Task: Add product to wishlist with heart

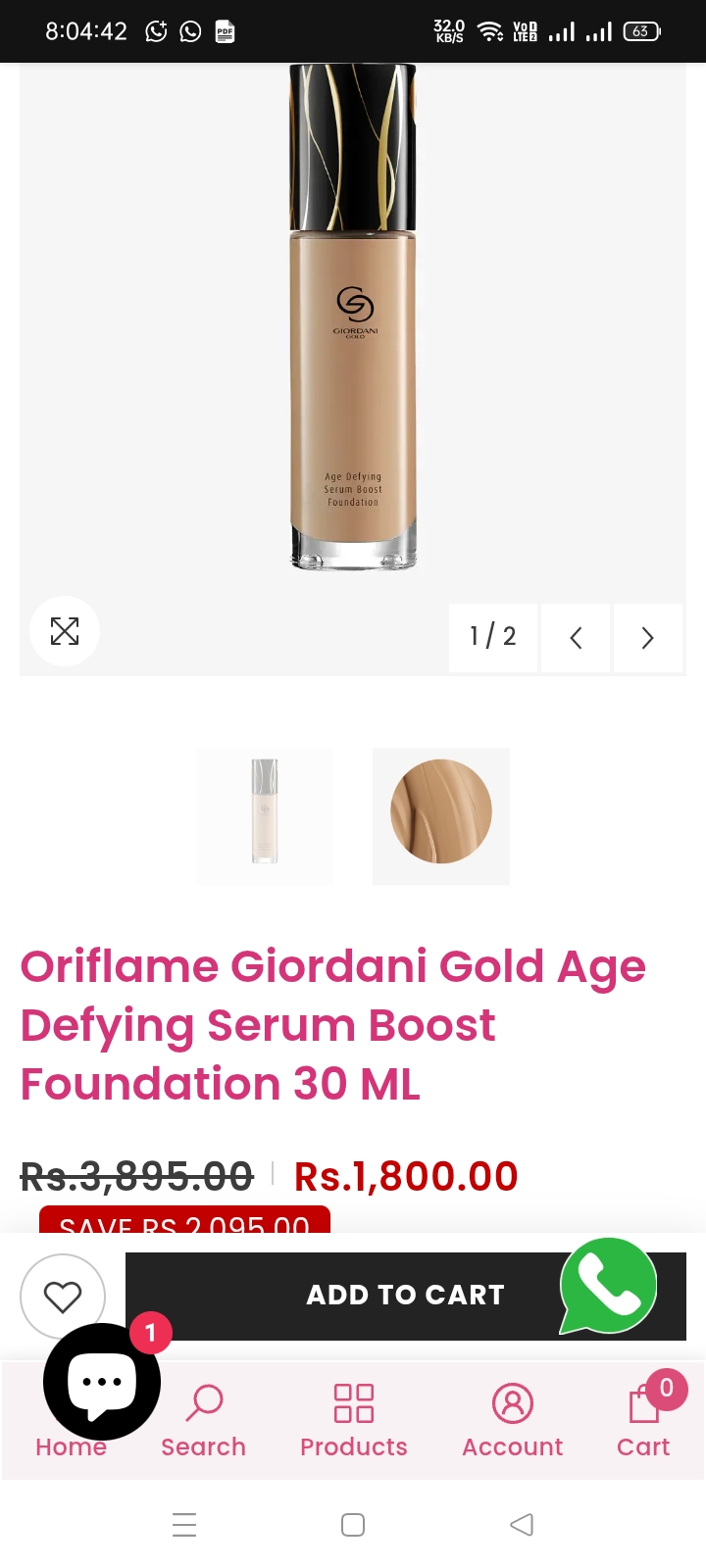Action: tap(63, 1296)
